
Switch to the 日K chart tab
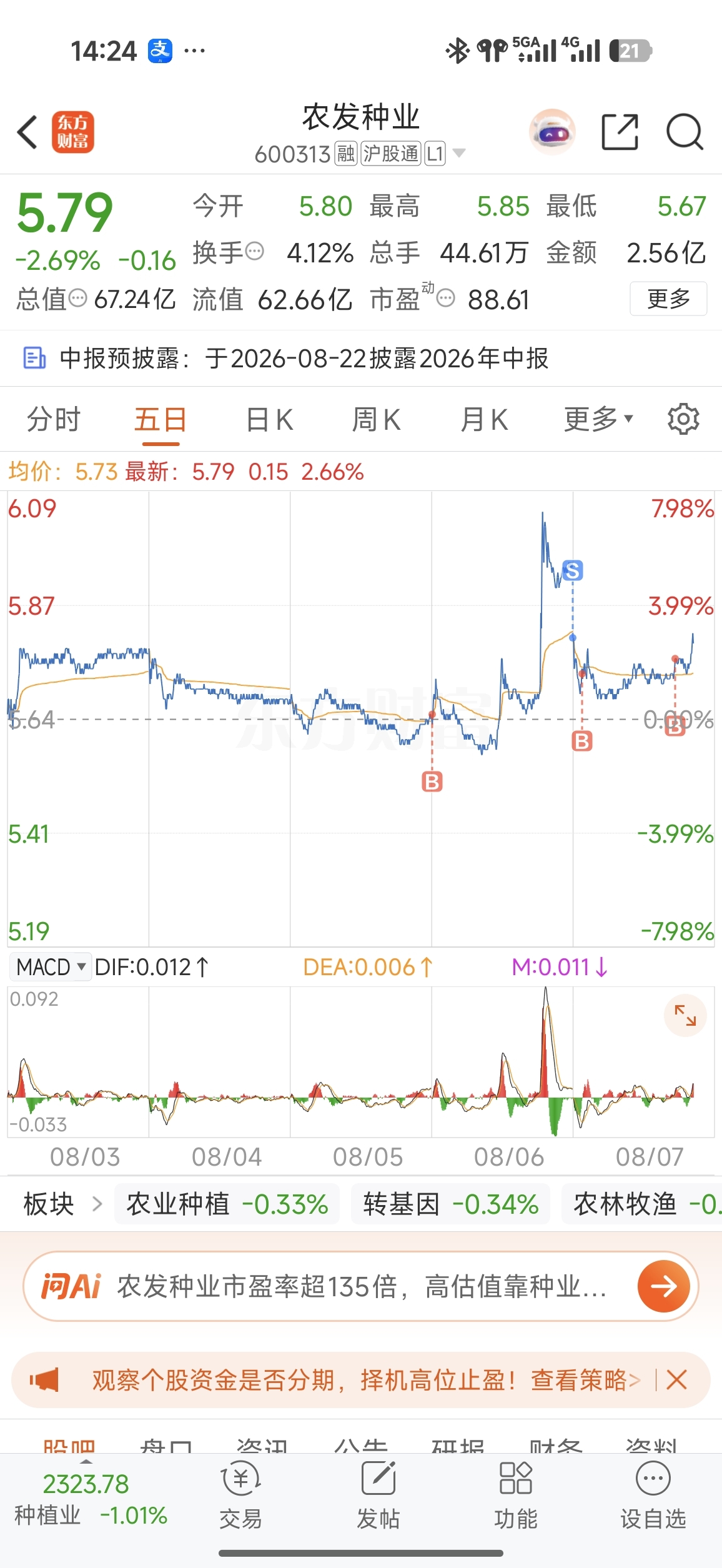pos(269,419)
